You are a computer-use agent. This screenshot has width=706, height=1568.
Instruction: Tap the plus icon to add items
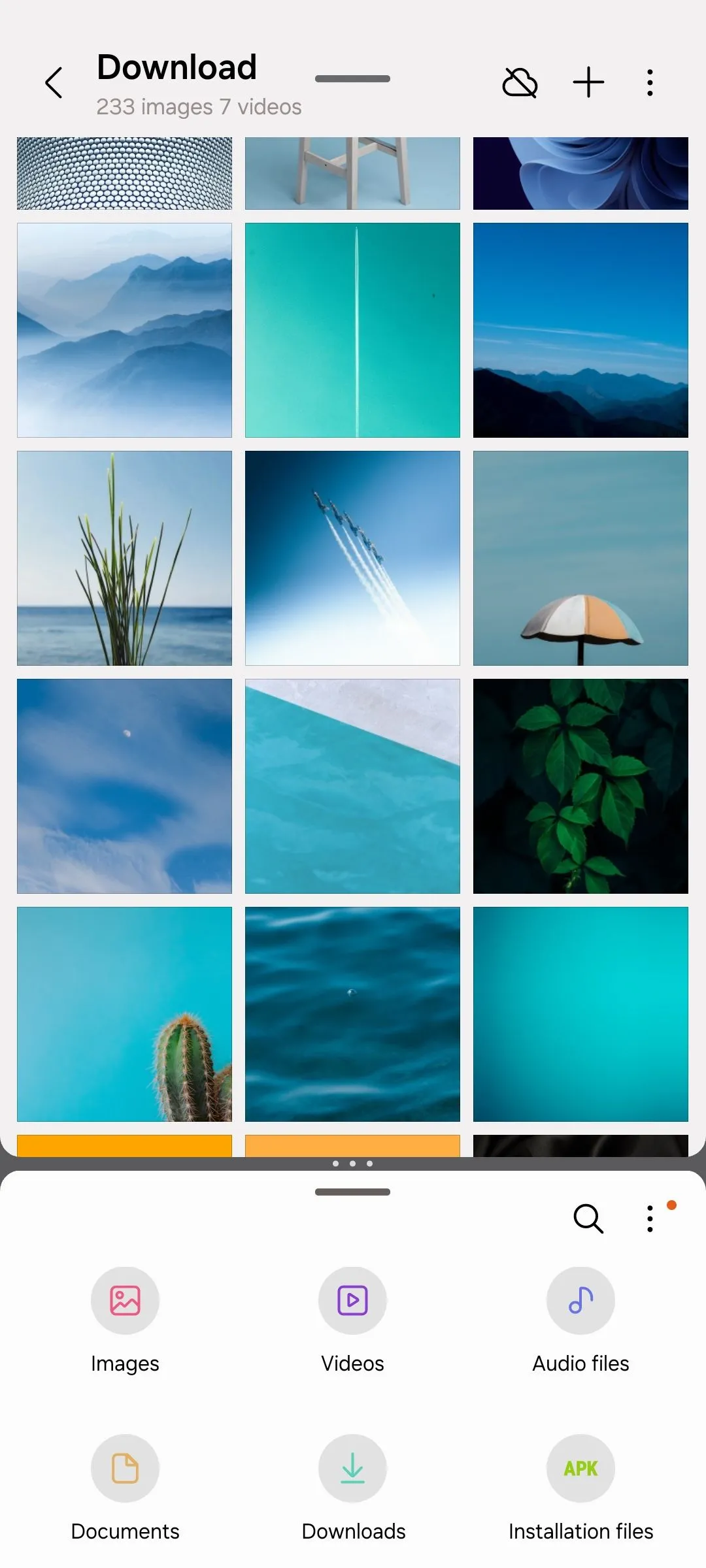588,83
